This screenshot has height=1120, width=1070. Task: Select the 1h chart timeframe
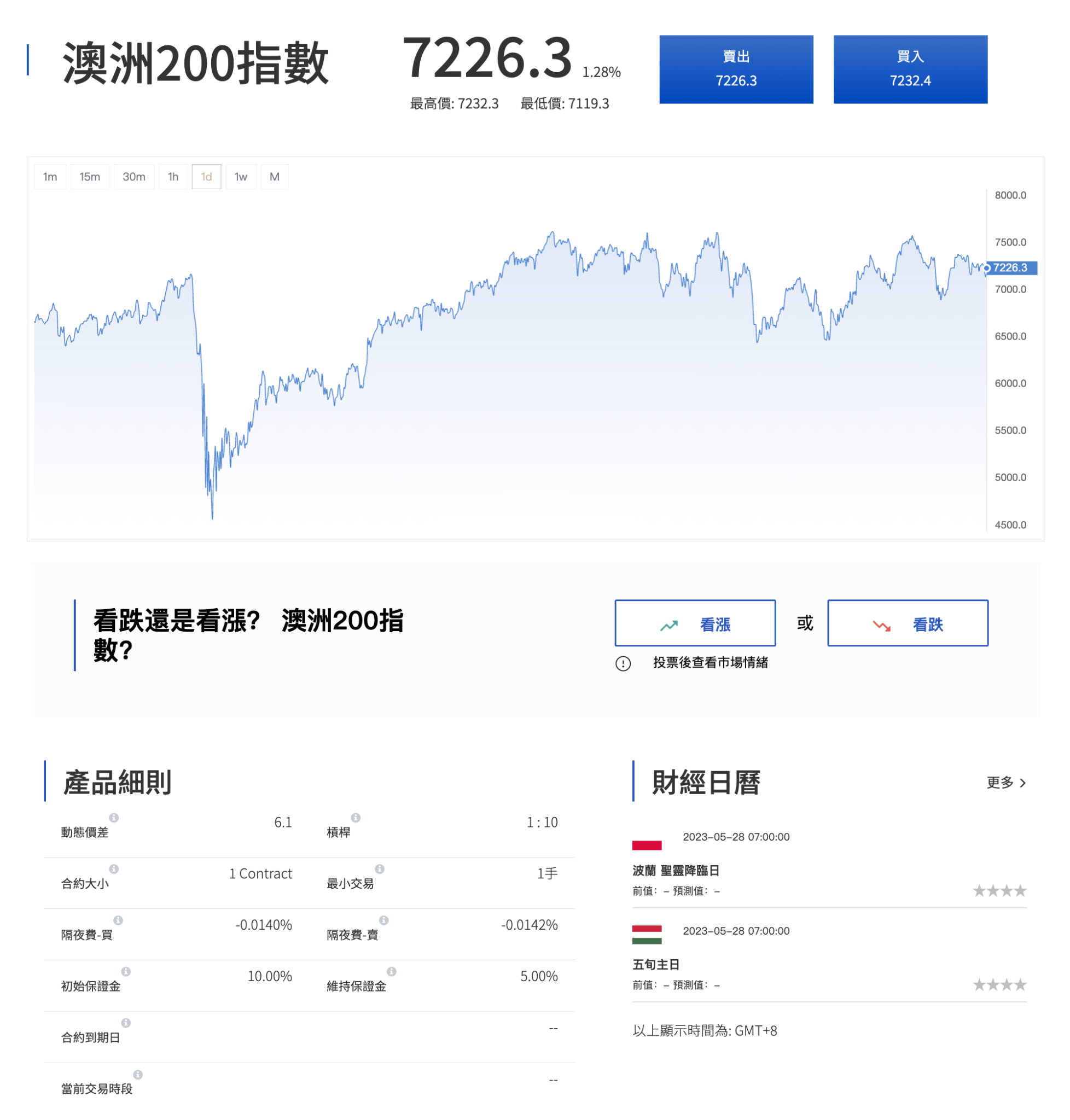[173, 177]
